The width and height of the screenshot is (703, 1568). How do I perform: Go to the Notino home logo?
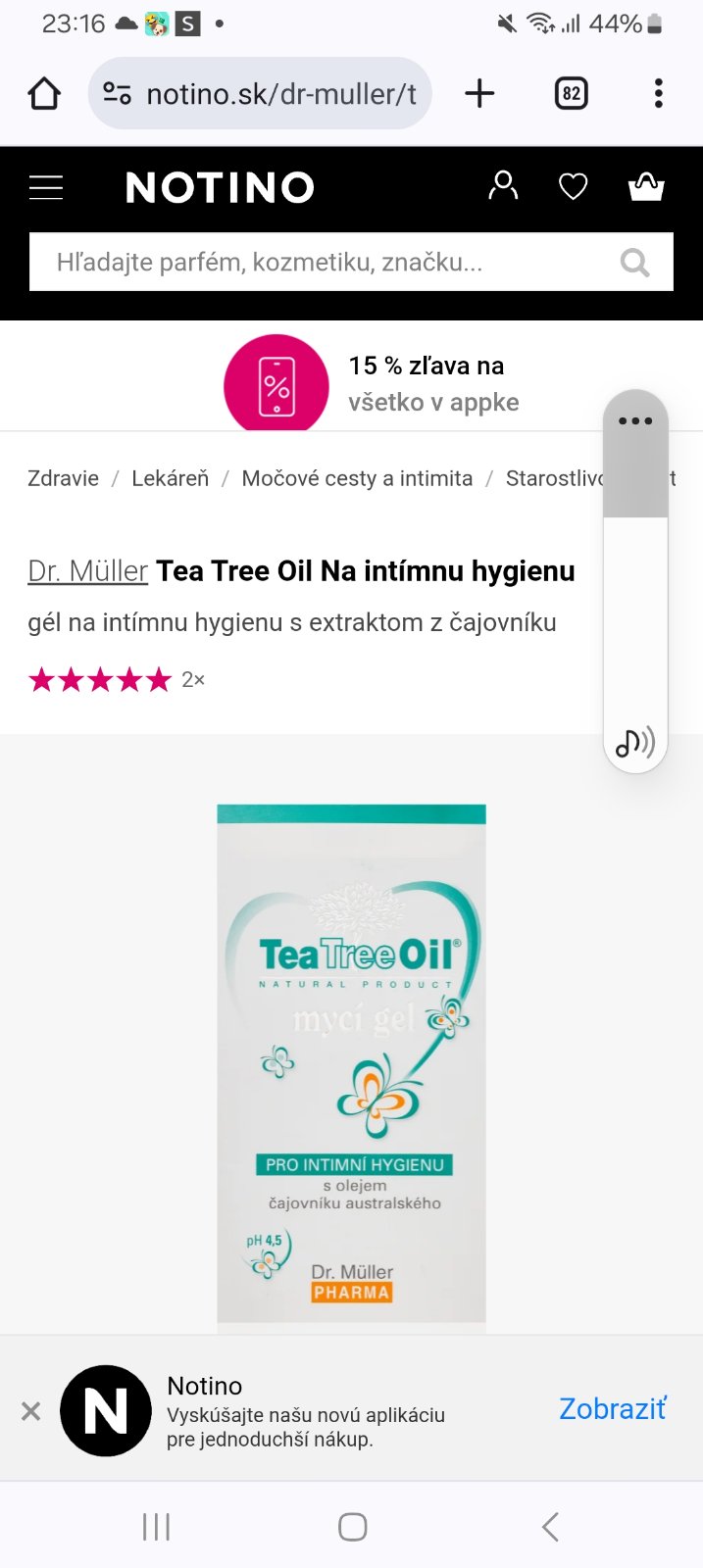coord(220,187)
